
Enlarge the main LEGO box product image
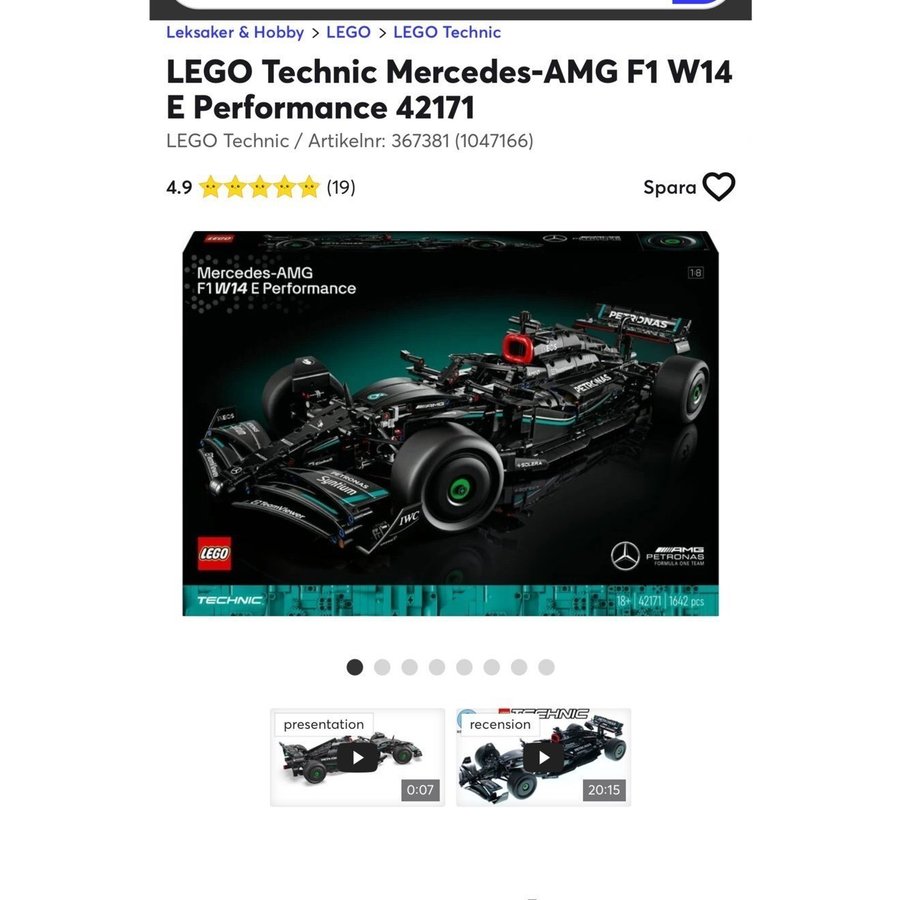(x=450, y=423)
